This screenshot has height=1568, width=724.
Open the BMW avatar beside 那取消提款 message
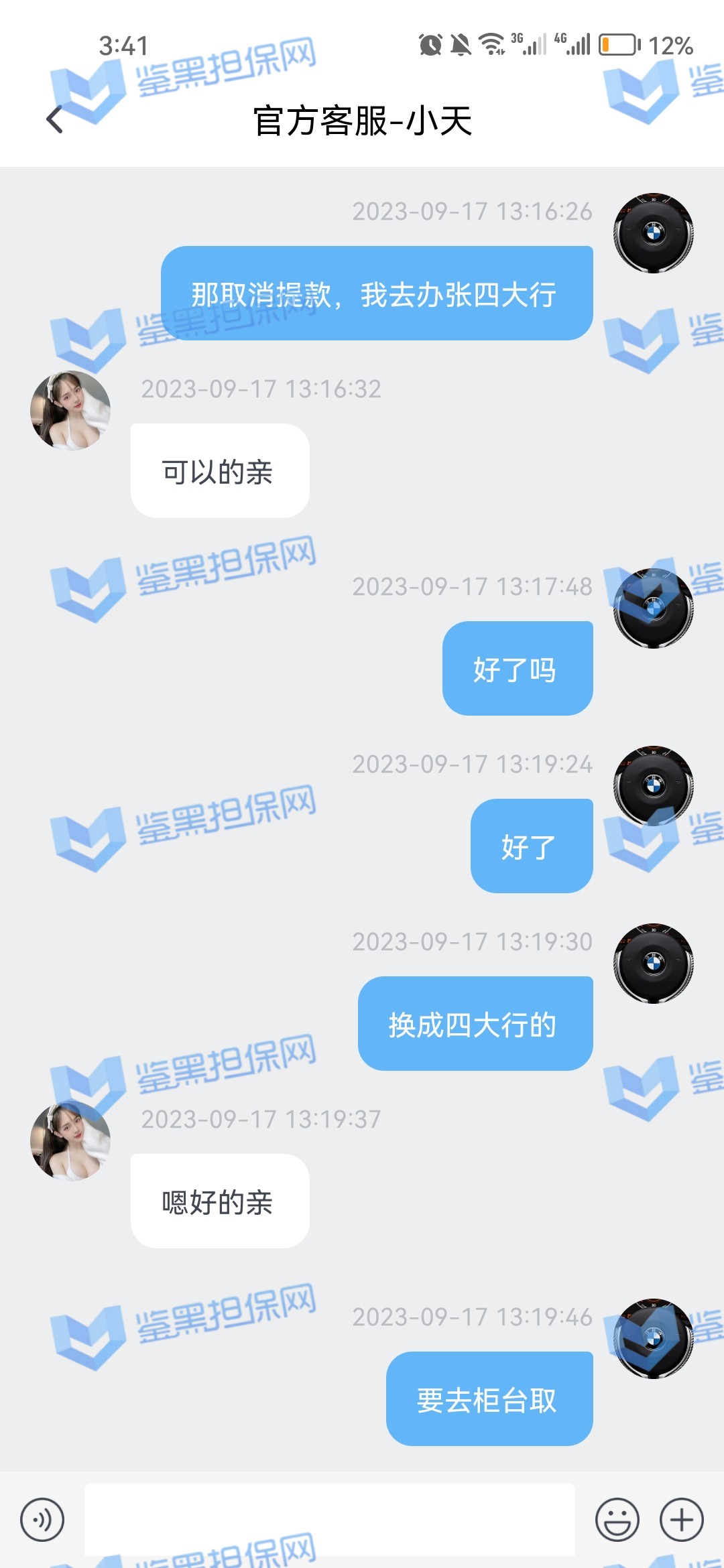[x=654, y=233]
